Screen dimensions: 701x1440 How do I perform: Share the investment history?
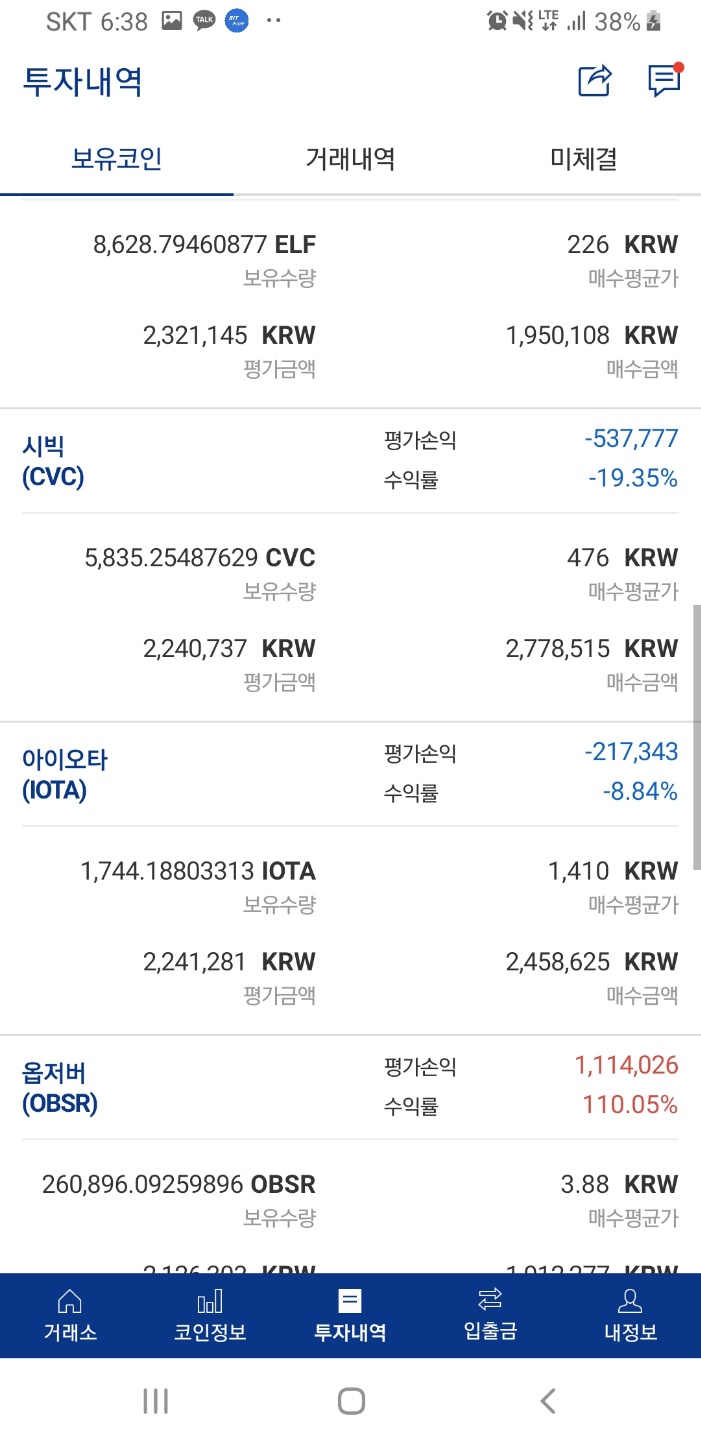click(594, 81)
